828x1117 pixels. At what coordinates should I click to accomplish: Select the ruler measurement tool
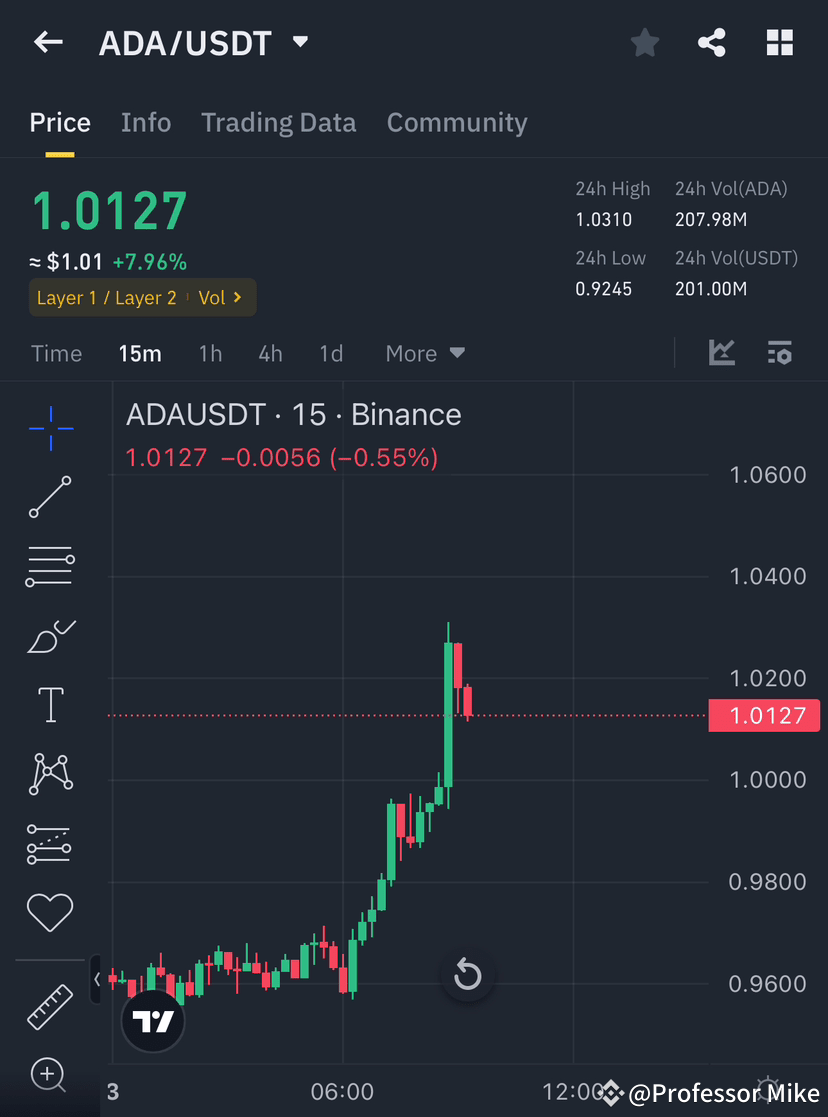(x=50, y=1005)
